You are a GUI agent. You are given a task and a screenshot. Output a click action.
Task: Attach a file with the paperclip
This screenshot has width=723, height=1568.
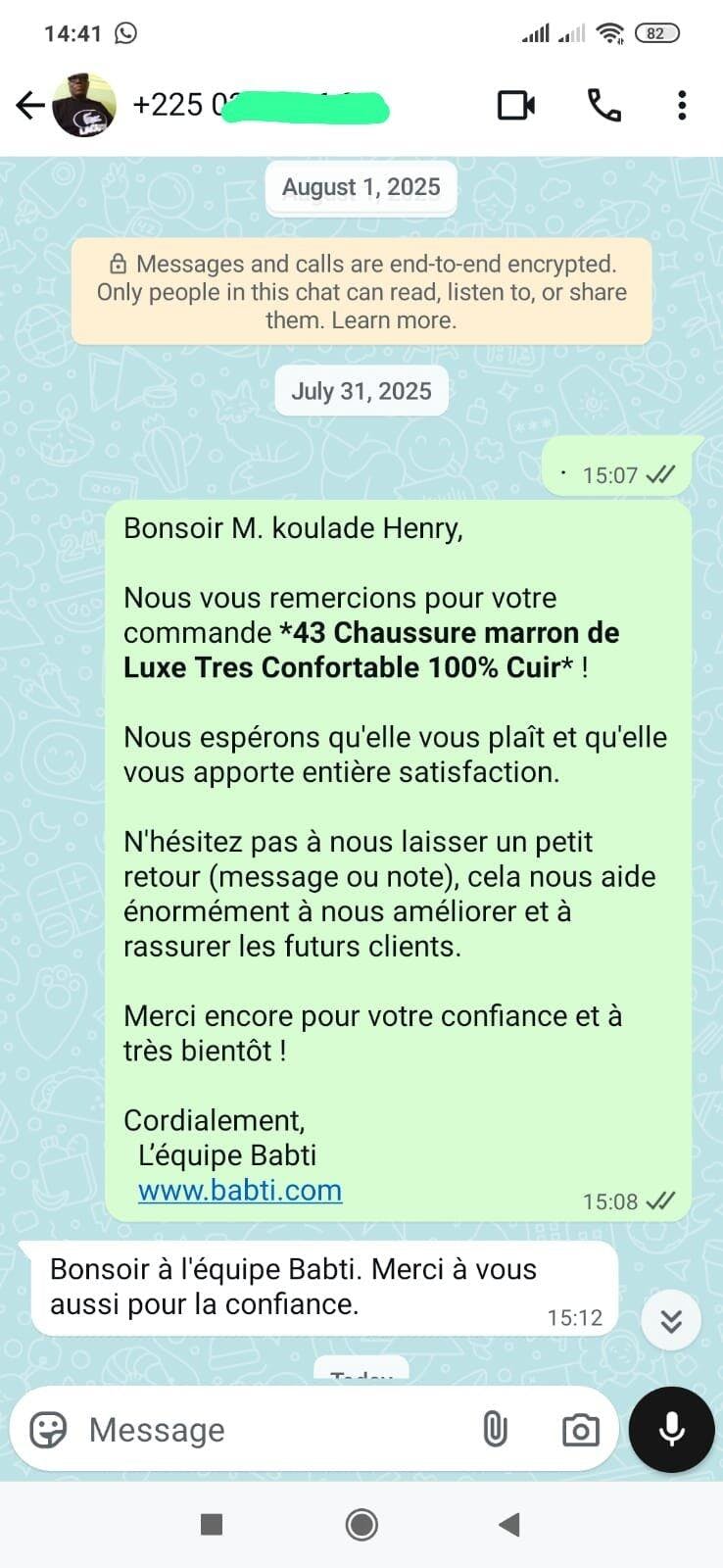[496, 1430]
